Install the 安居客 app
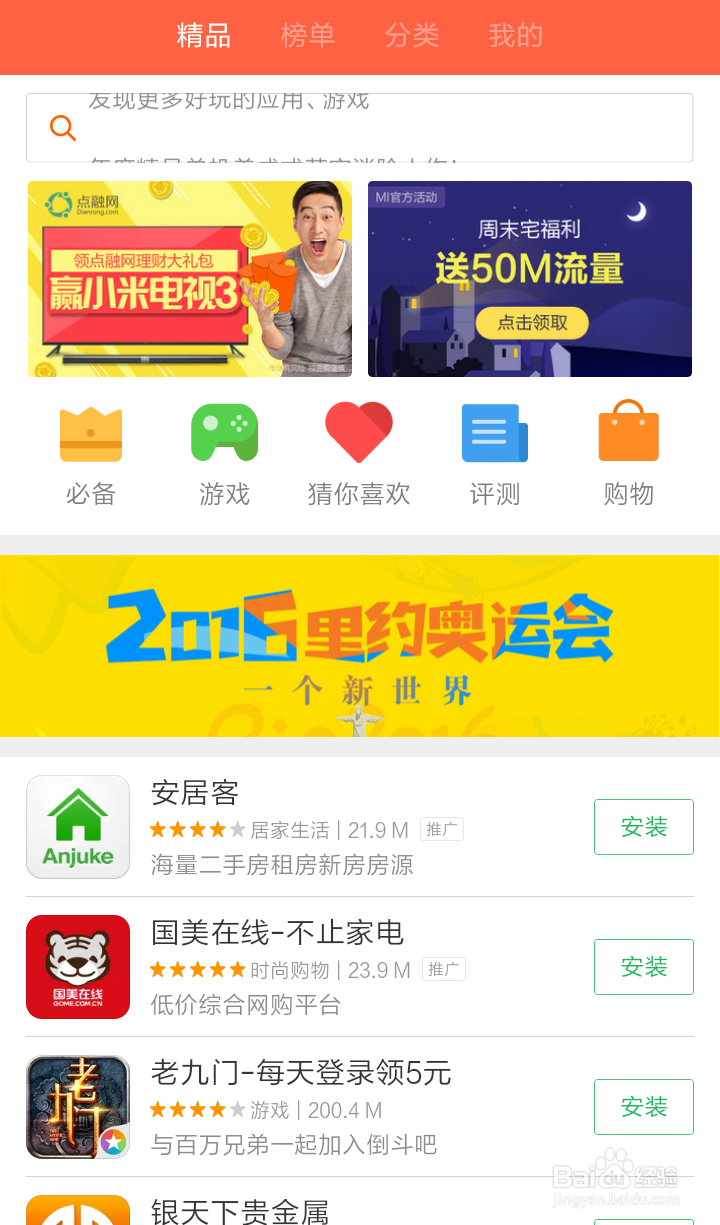The height and width of the screenshot is (1225, 720). (643, 826)
